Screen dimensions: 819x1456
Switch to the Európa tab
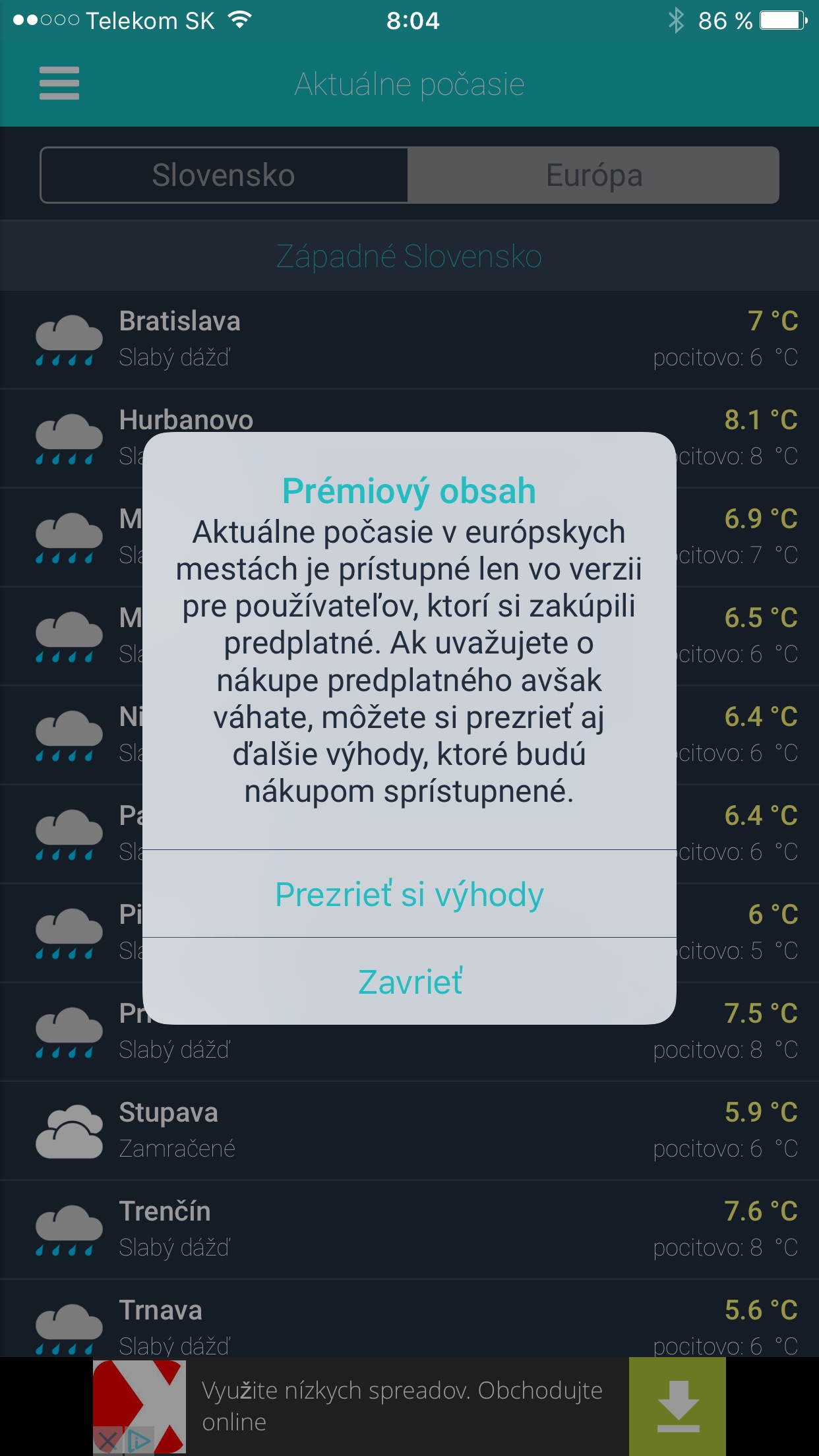(593, 175)
